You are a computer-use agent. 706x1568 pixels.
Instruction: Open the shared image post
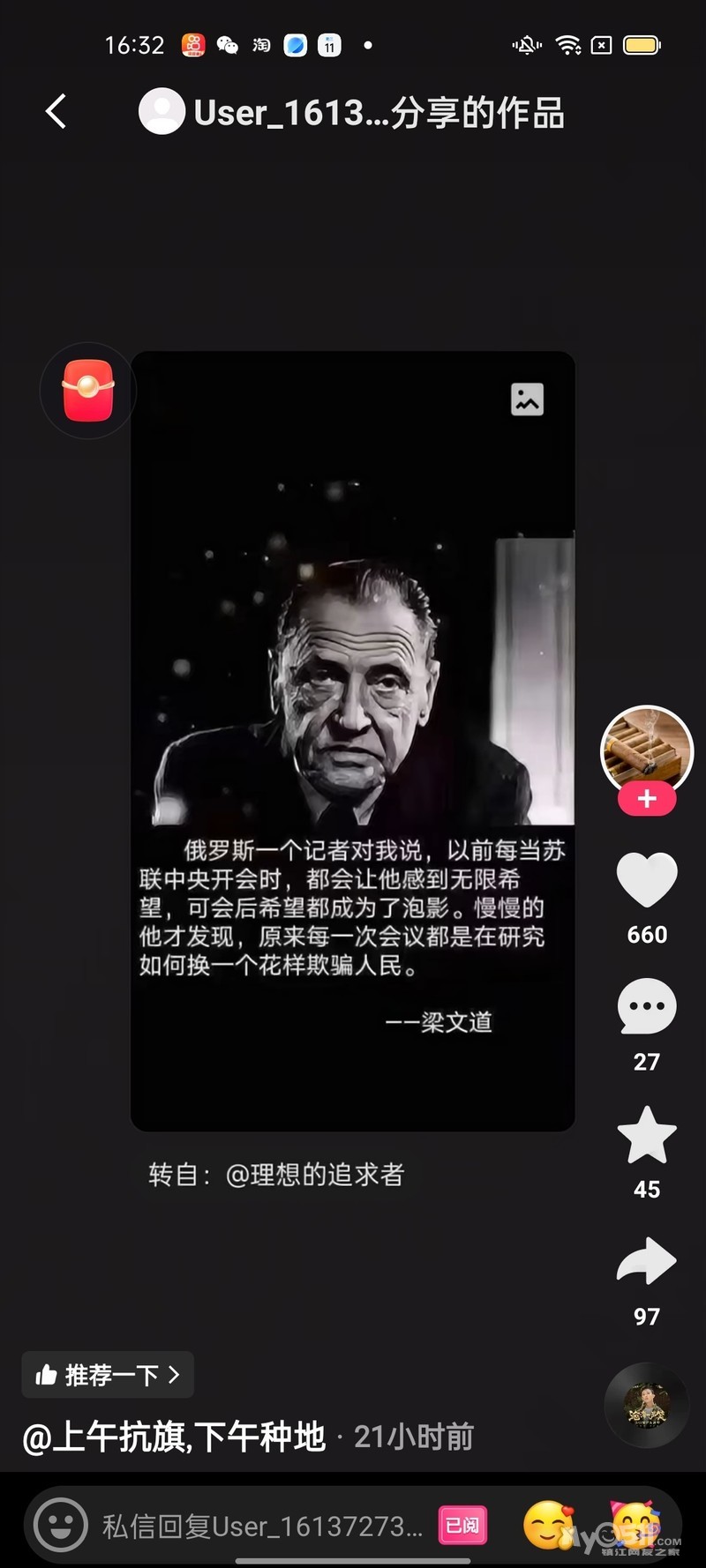tap(352, 741)
